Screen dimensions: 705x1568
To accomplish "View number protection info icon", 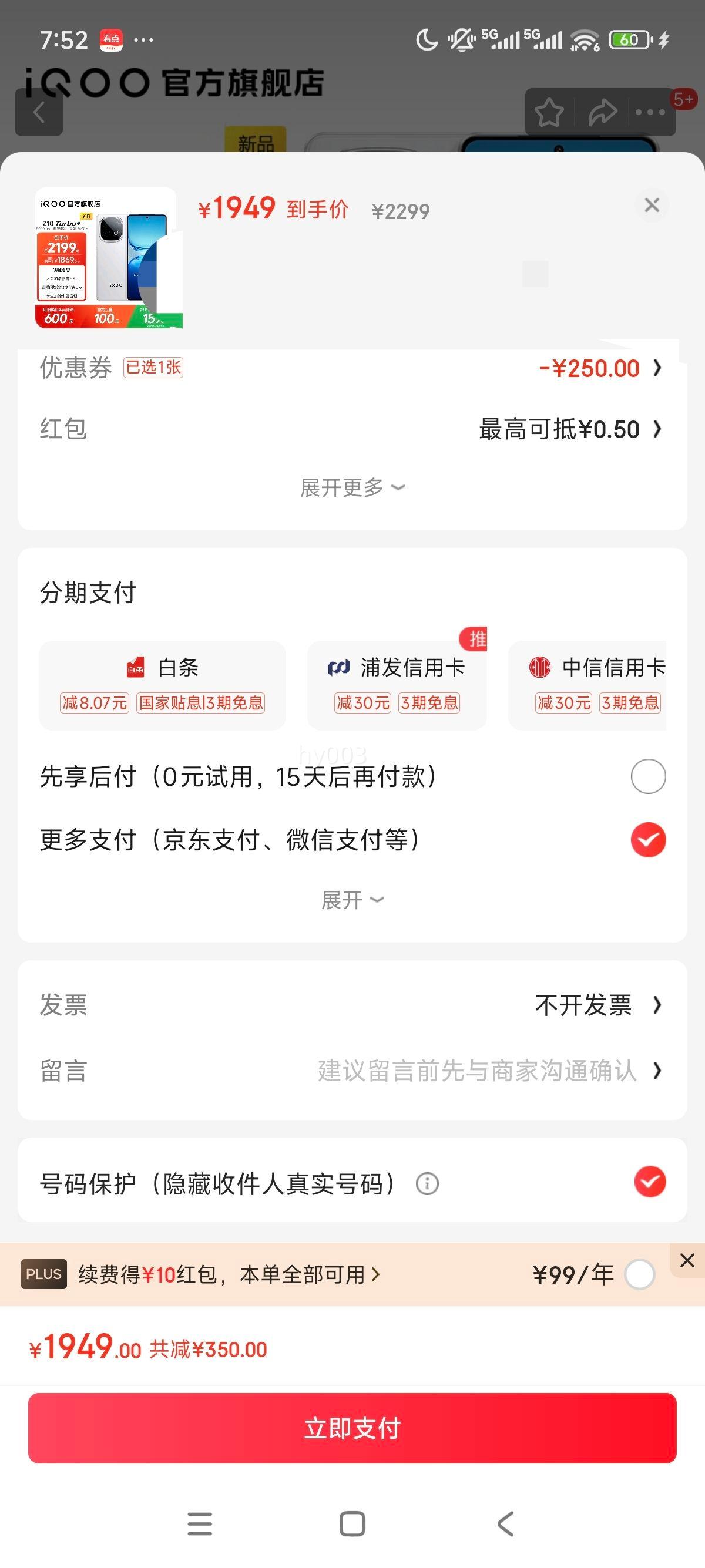I will coord(427,1184).
